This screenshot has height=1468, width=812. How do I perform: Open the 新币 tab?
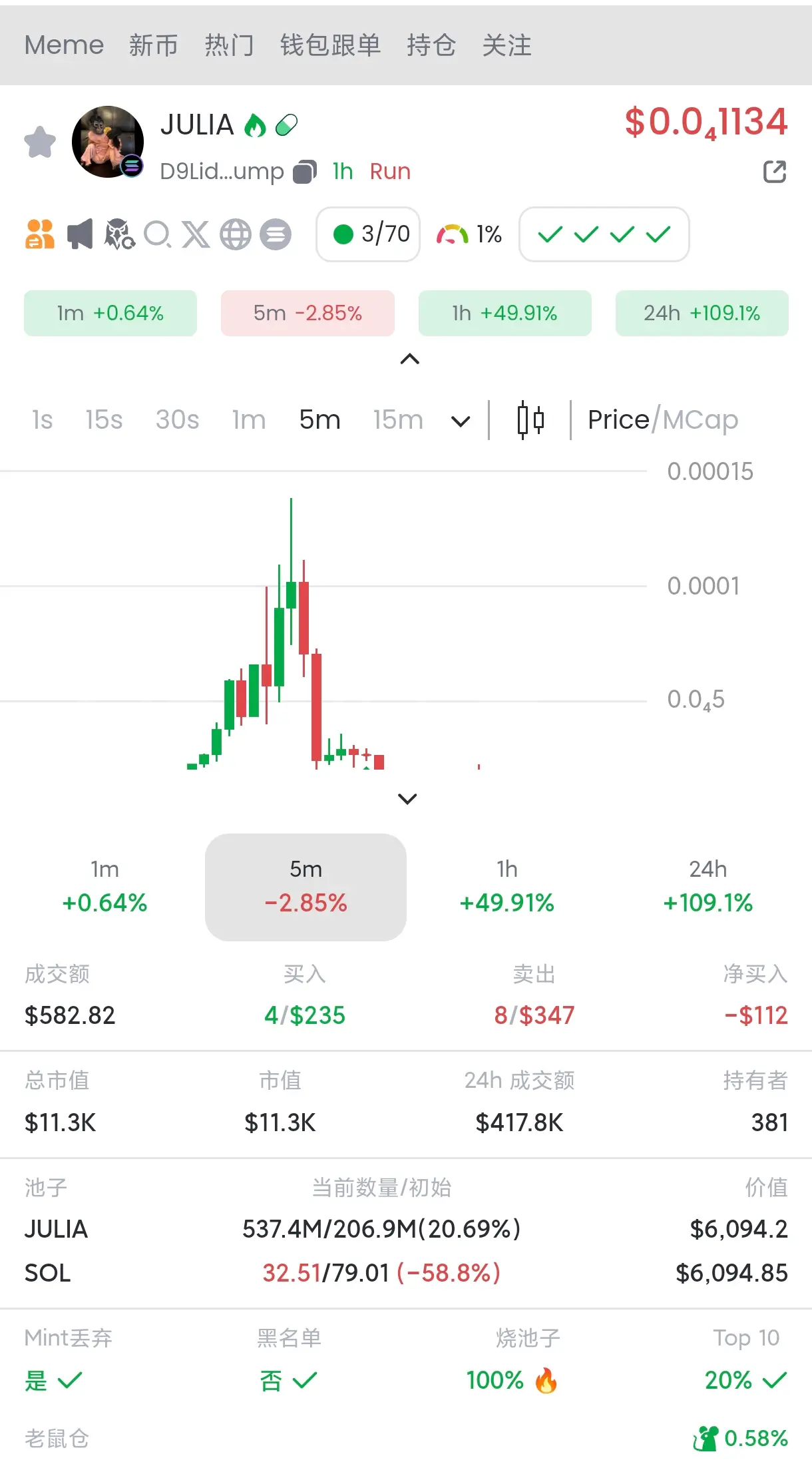(153, 45)
